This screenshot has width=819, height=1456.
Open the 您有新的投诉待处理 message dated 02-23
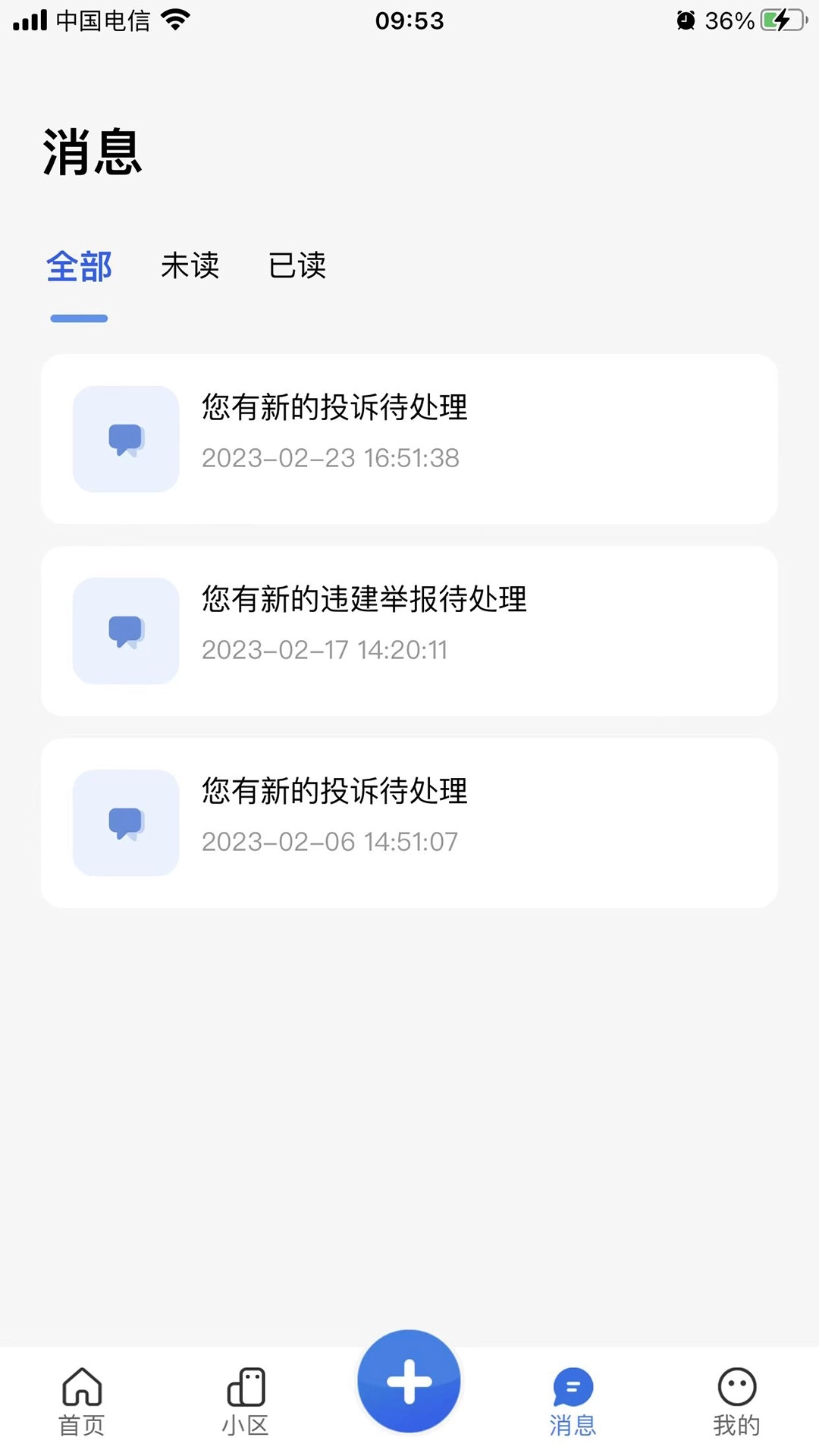coord(409,438)
